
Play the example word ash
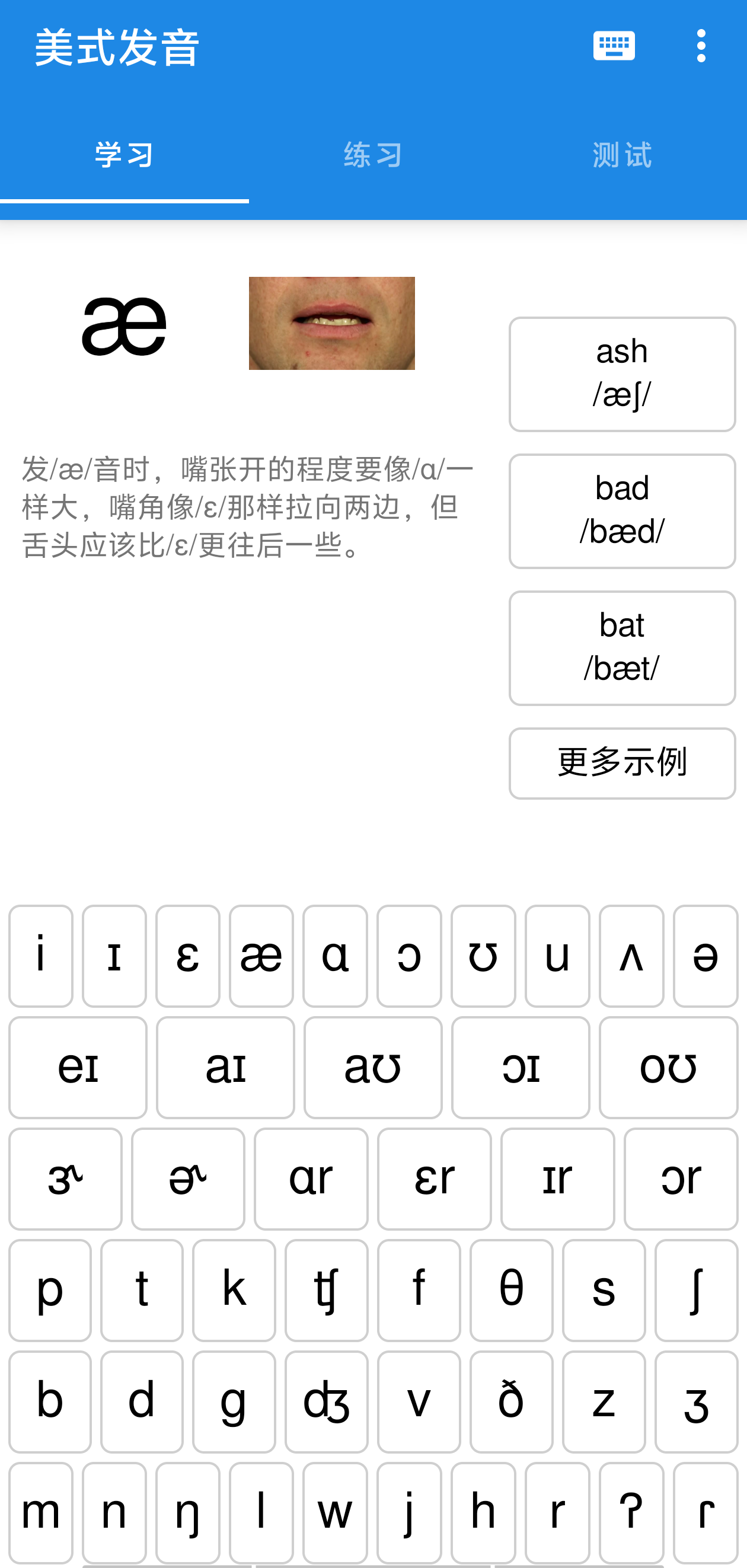(x=622, y=374)
